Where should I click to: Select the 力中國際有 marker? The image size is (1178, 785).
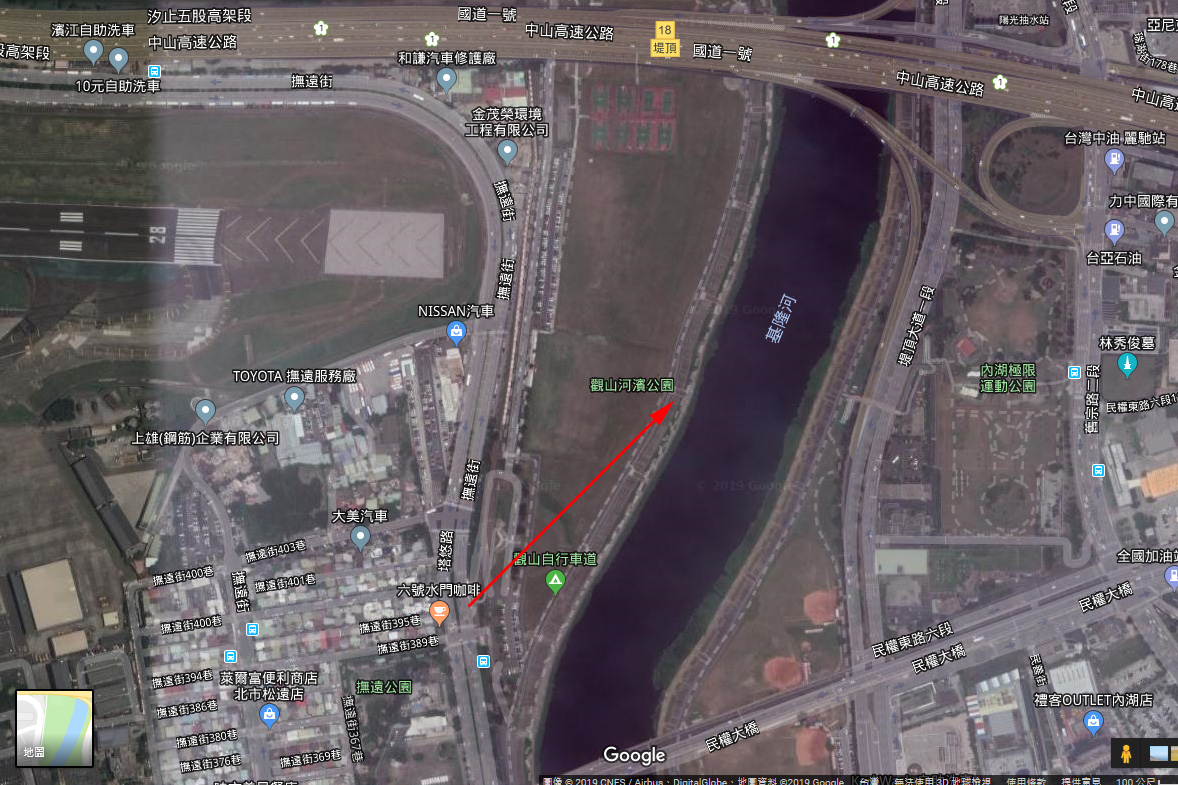(x=1164, y=222)
